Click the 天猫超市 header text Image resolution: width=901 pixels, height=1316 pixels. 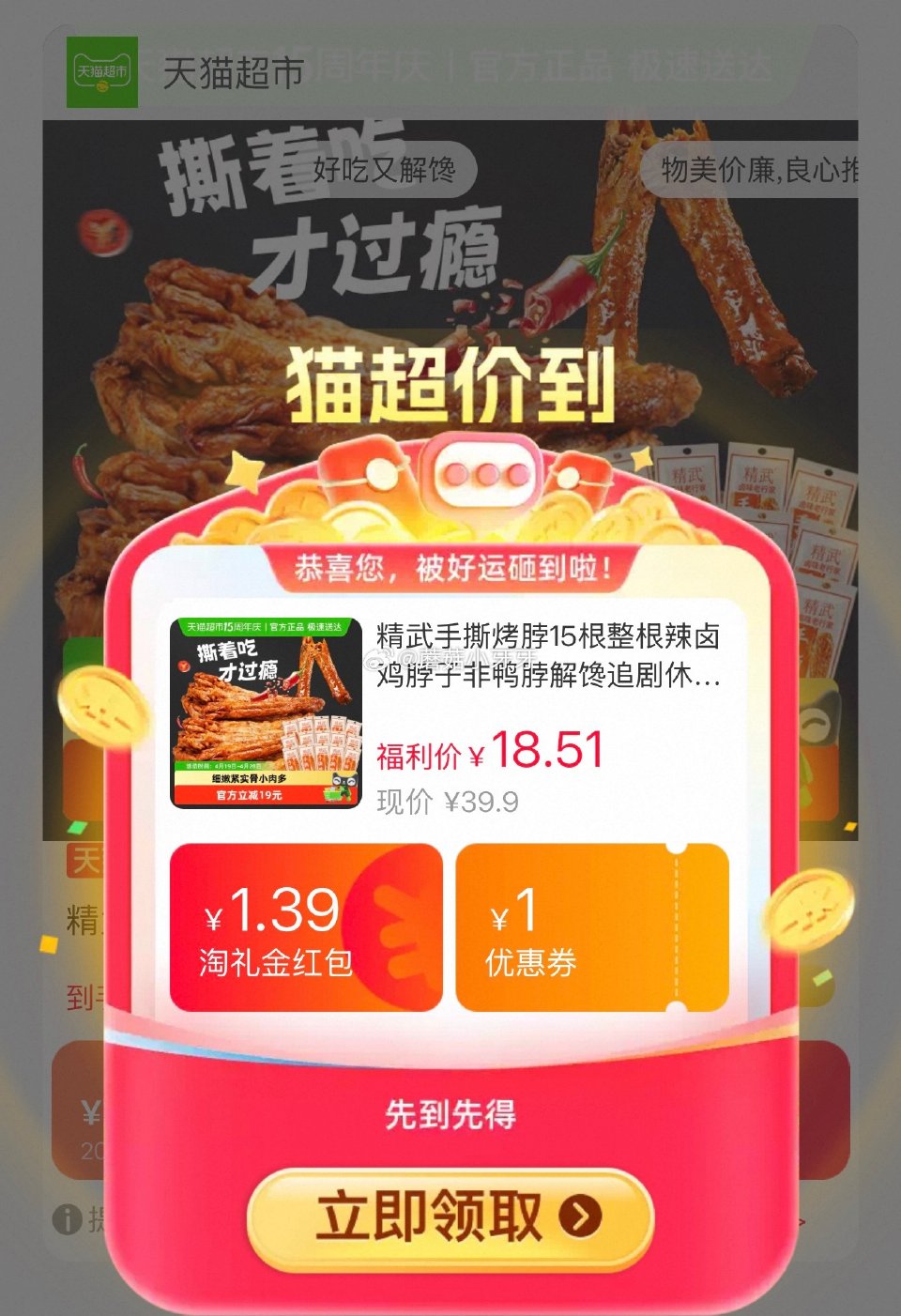tap(230, 68)
